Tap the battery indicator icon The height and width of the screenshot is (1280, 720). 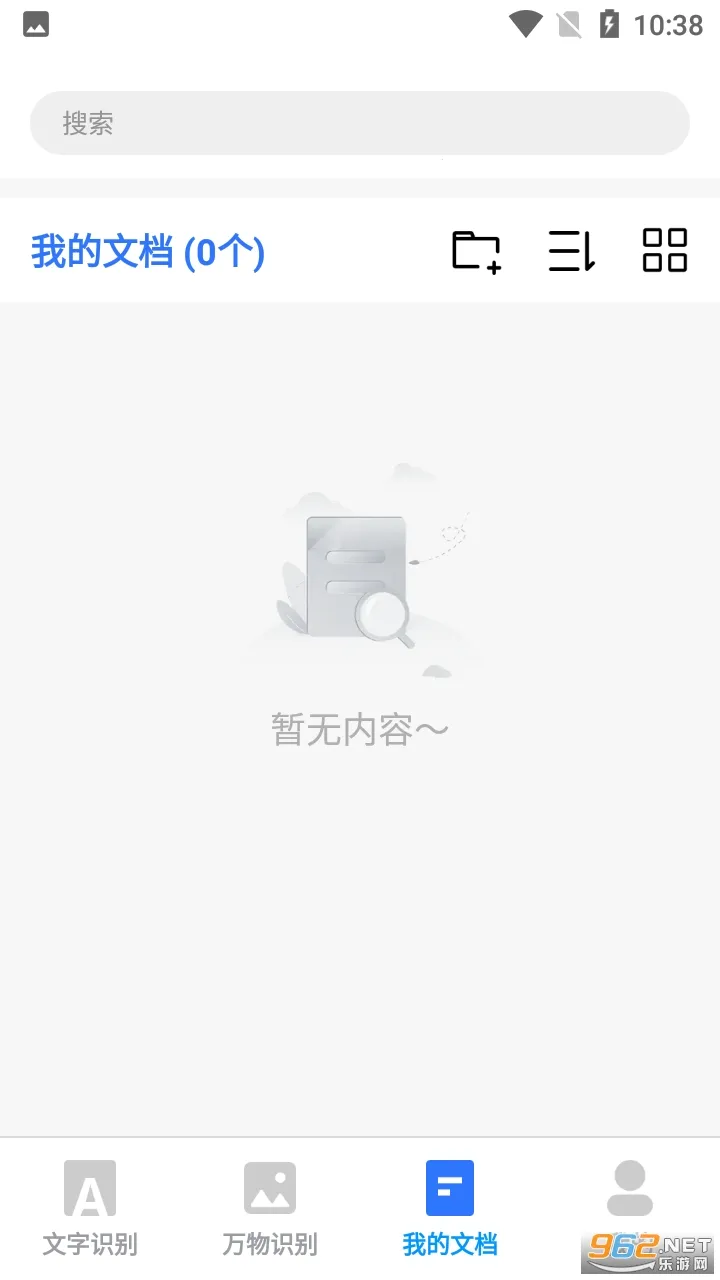click(610, 24)
